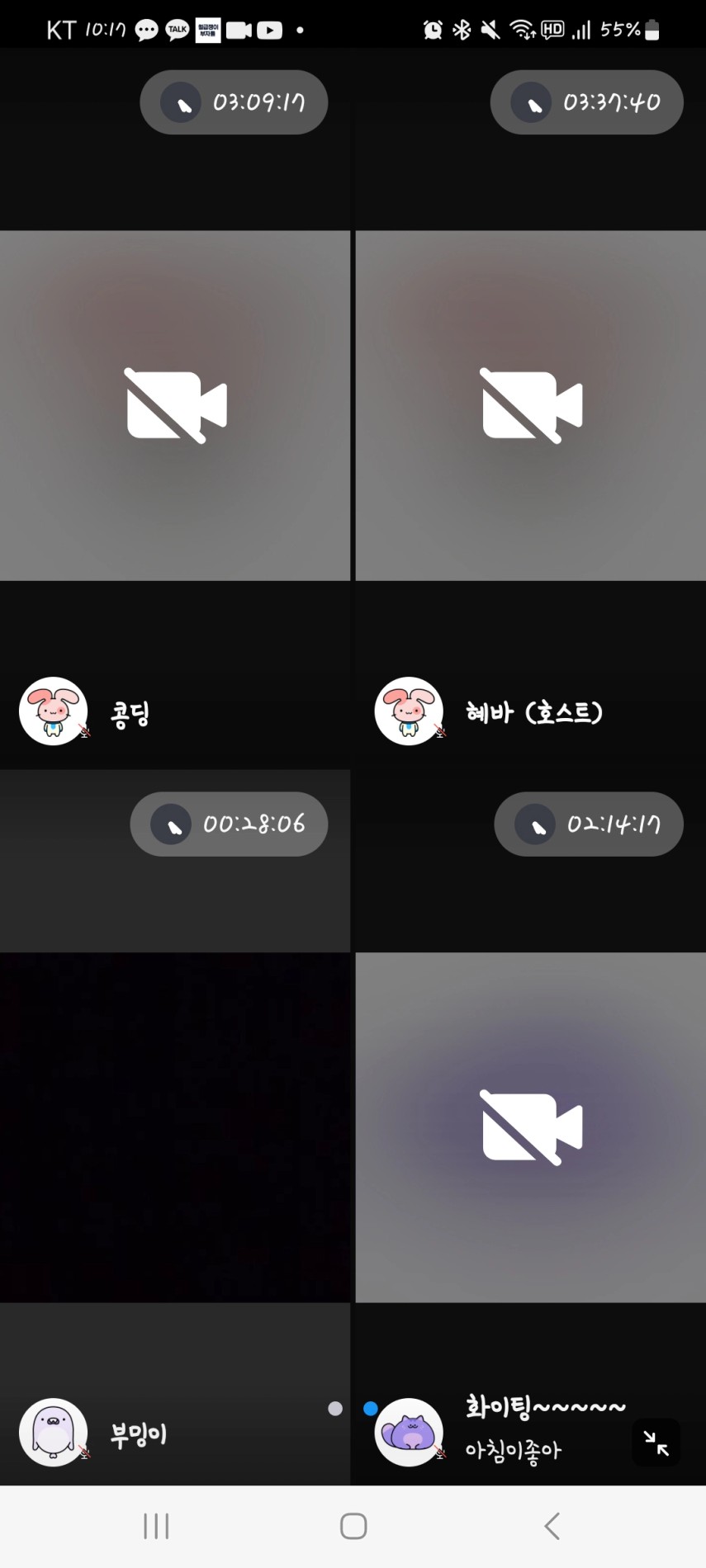Tap the 03:09:17 timer pill
The height and width of the screenshot is (1568, 706).
[x=234, y=102]
